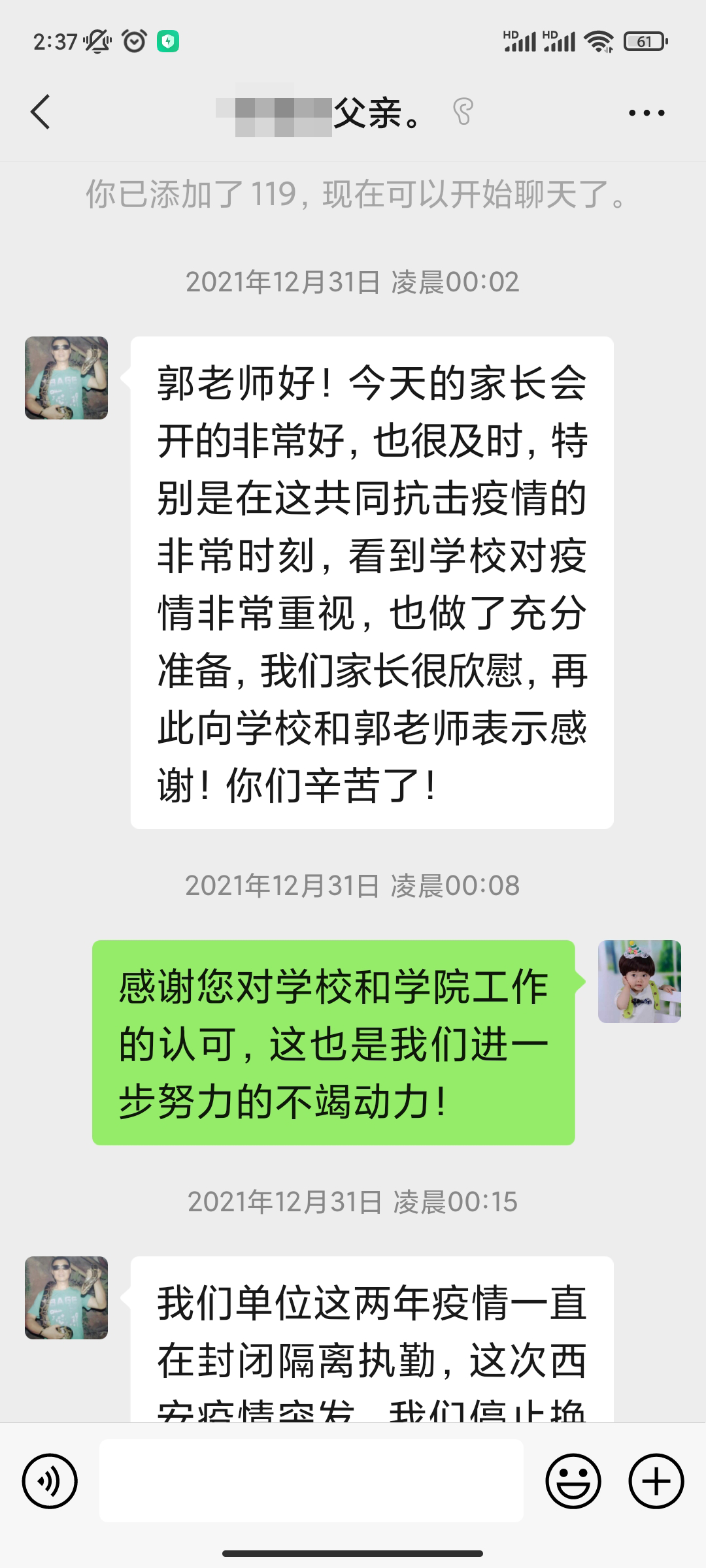The width and height of the screenshot is (706, 1568).
Task: Switch to voice message input
Action: [50, 1480]
